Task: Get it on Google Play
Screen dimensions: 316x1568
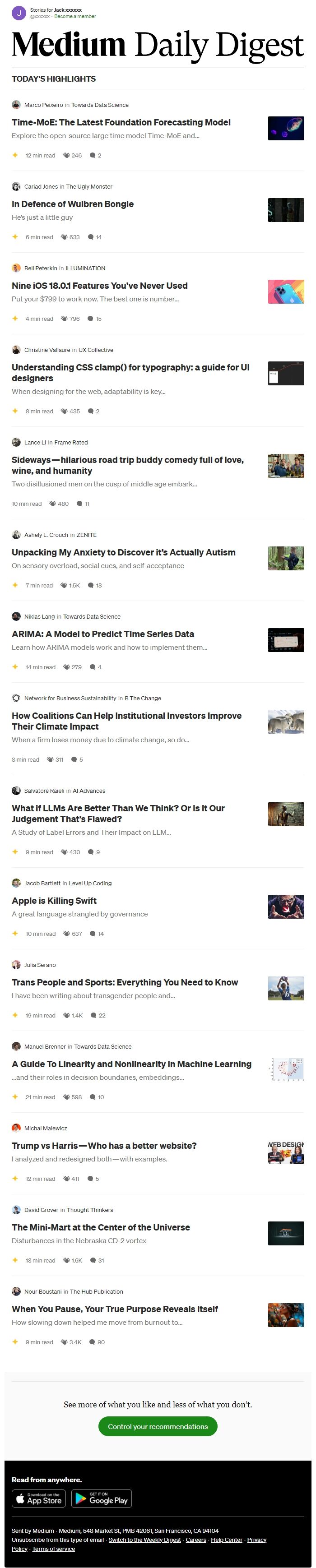Action: (102, 1498)
